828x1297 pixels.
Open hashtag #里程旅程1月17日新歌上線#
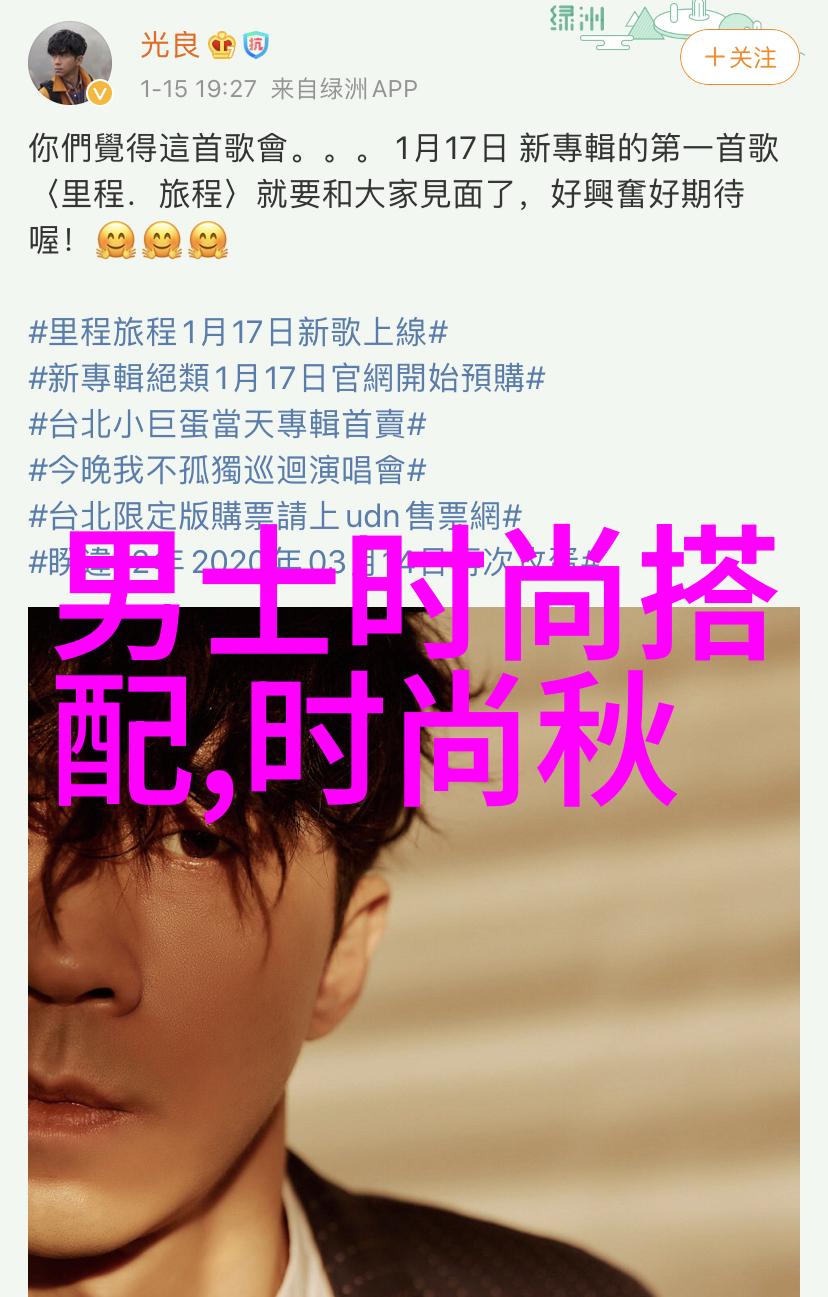pyautogui.click(x=238, y=331)
